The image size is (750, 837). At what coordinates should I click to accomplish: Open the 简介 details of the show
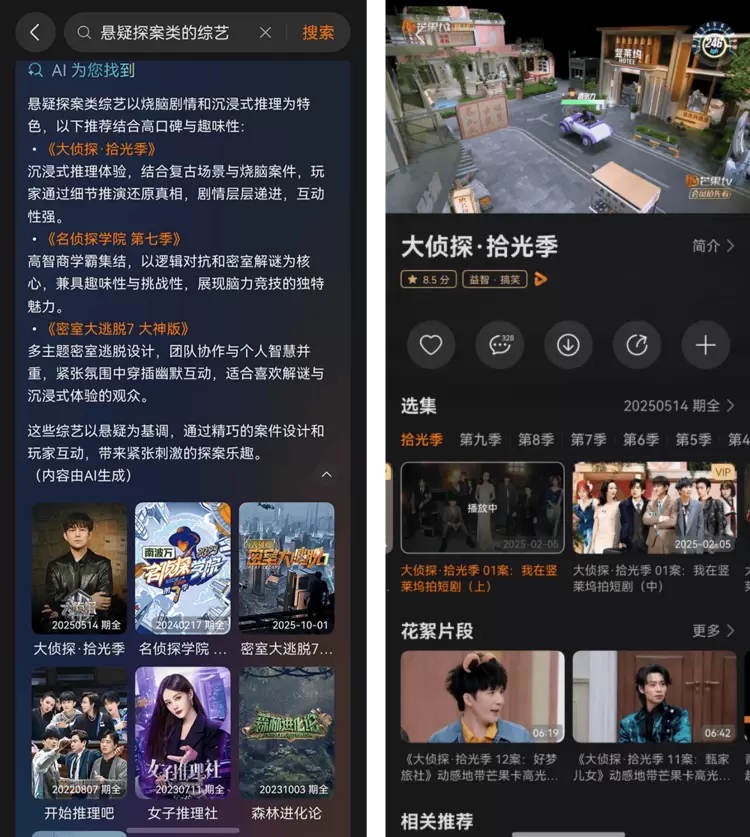(713, 246)
